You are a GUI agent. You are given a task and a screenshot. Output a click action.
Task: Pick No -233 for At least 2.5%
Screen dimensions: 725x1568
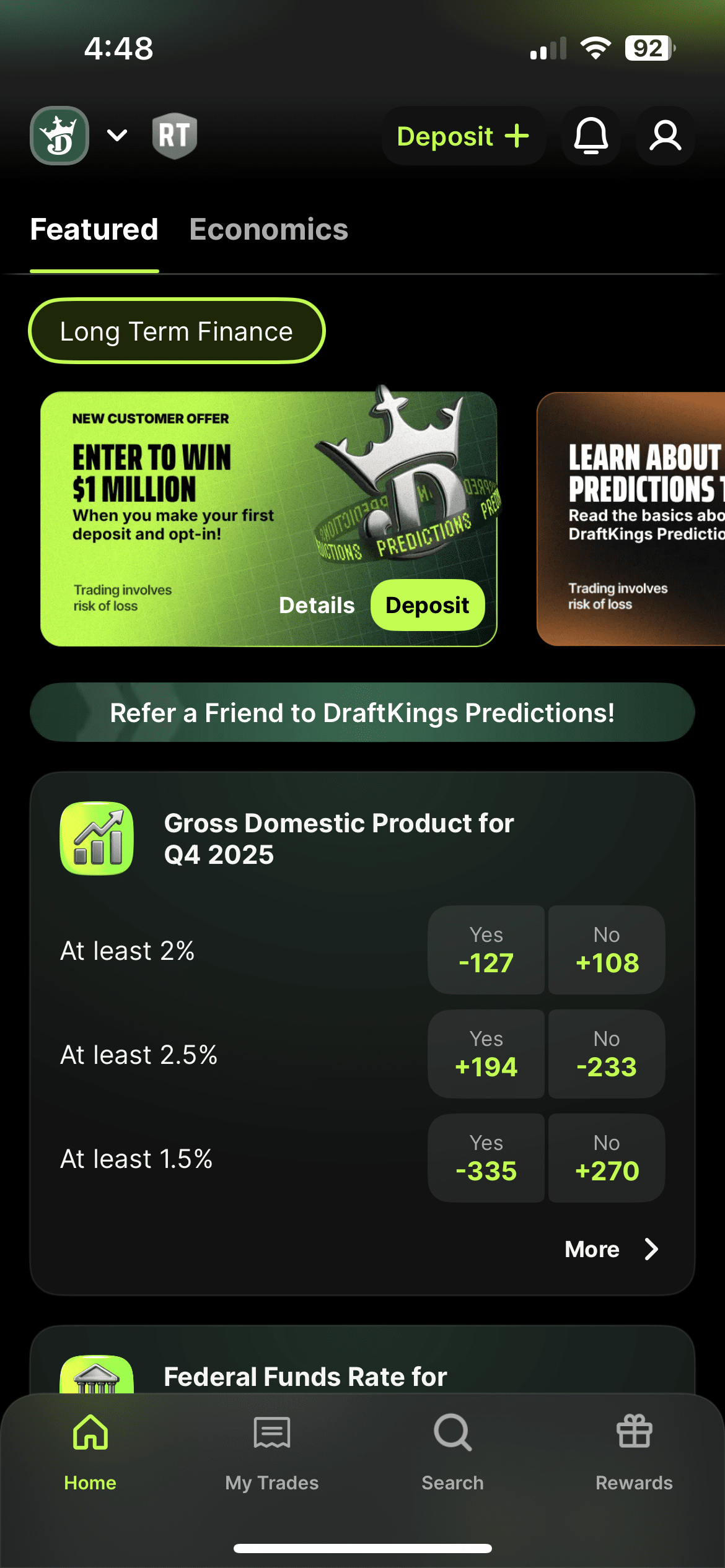tap(607, 1054)
